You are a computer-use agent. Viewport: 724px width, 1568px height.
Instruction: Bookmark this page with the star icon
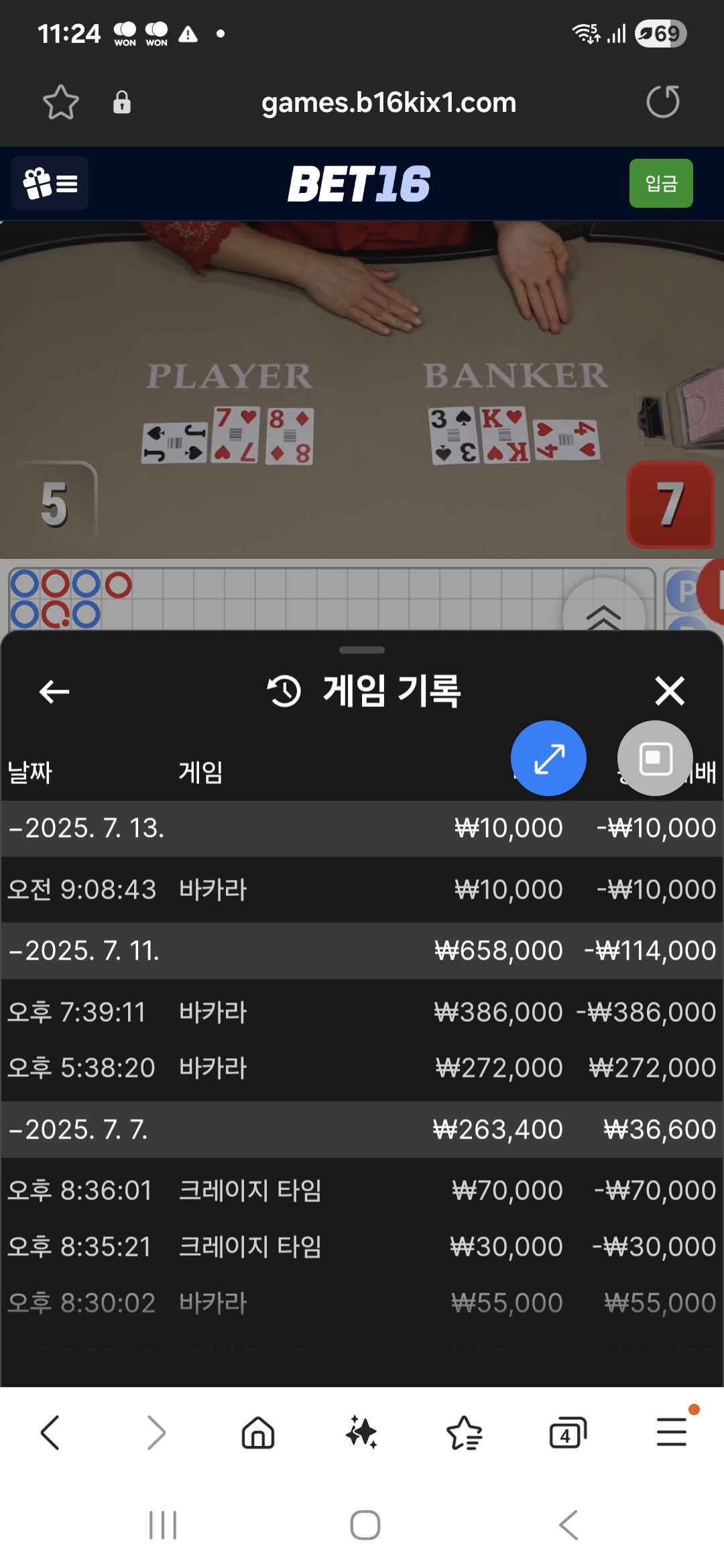60,103
